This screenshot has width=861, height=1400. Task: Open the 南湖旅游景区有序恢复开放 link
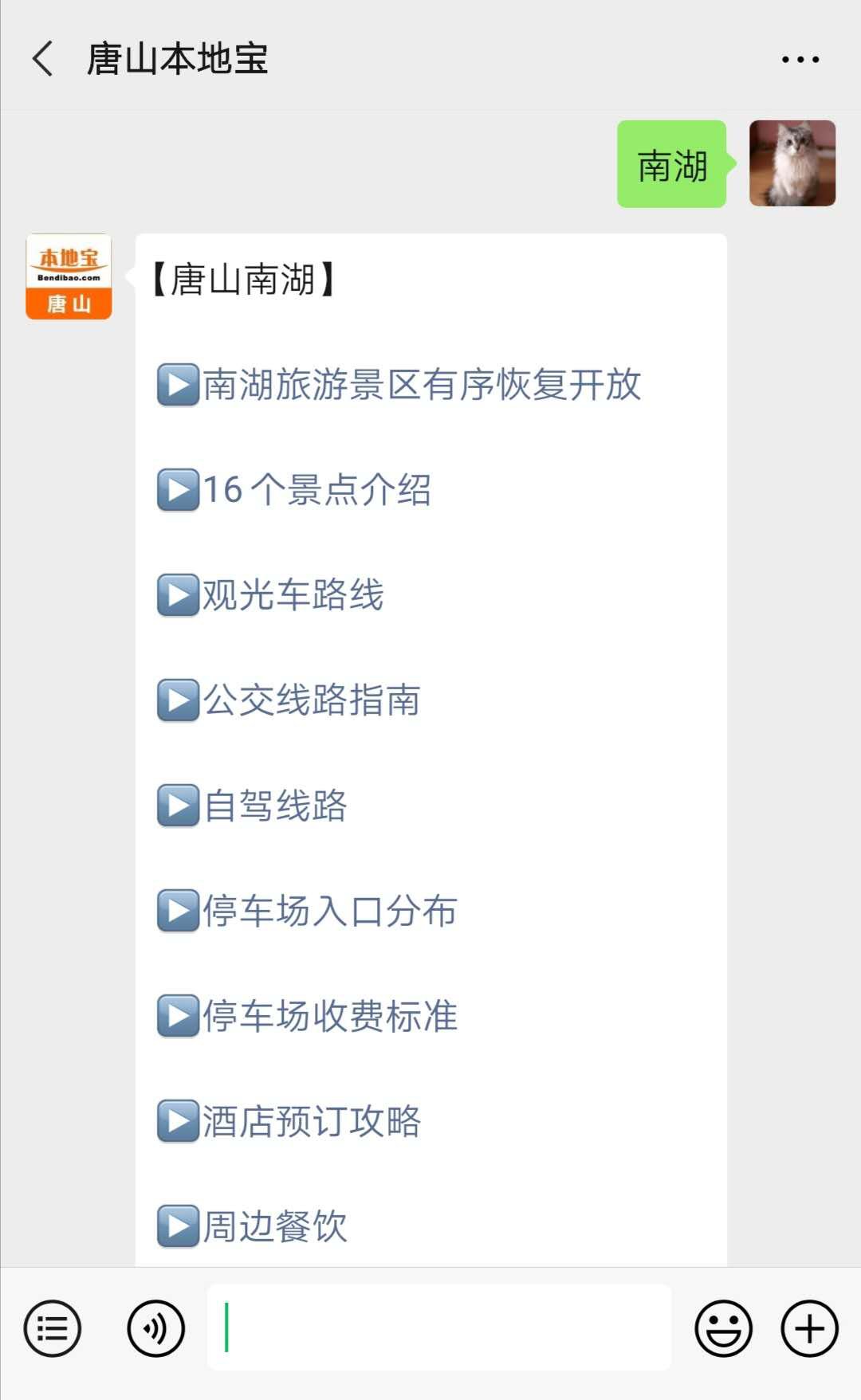tap(423, 385)
